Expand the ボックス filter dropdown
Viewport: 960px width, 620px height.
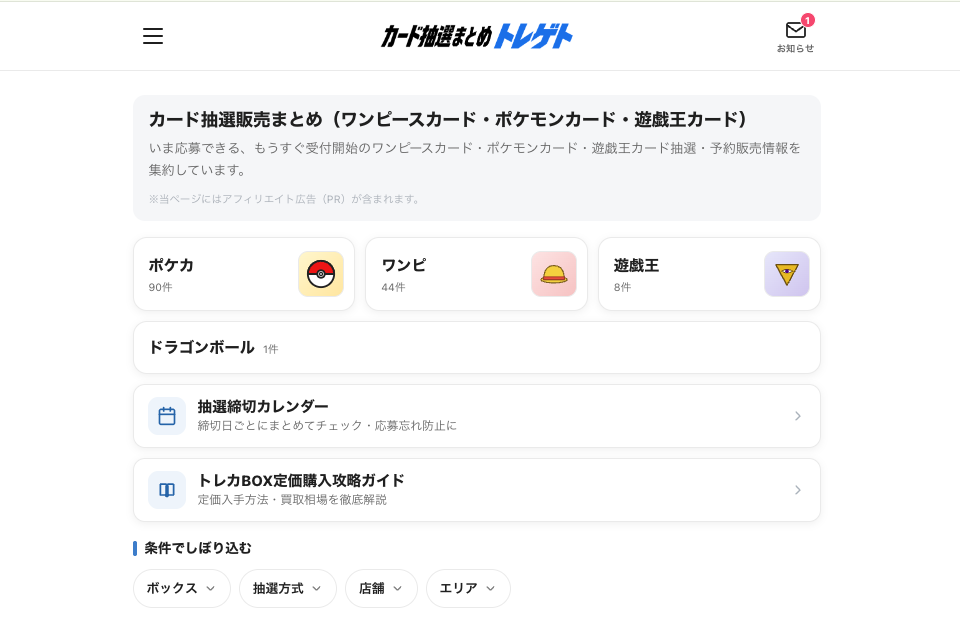(182, 588)
